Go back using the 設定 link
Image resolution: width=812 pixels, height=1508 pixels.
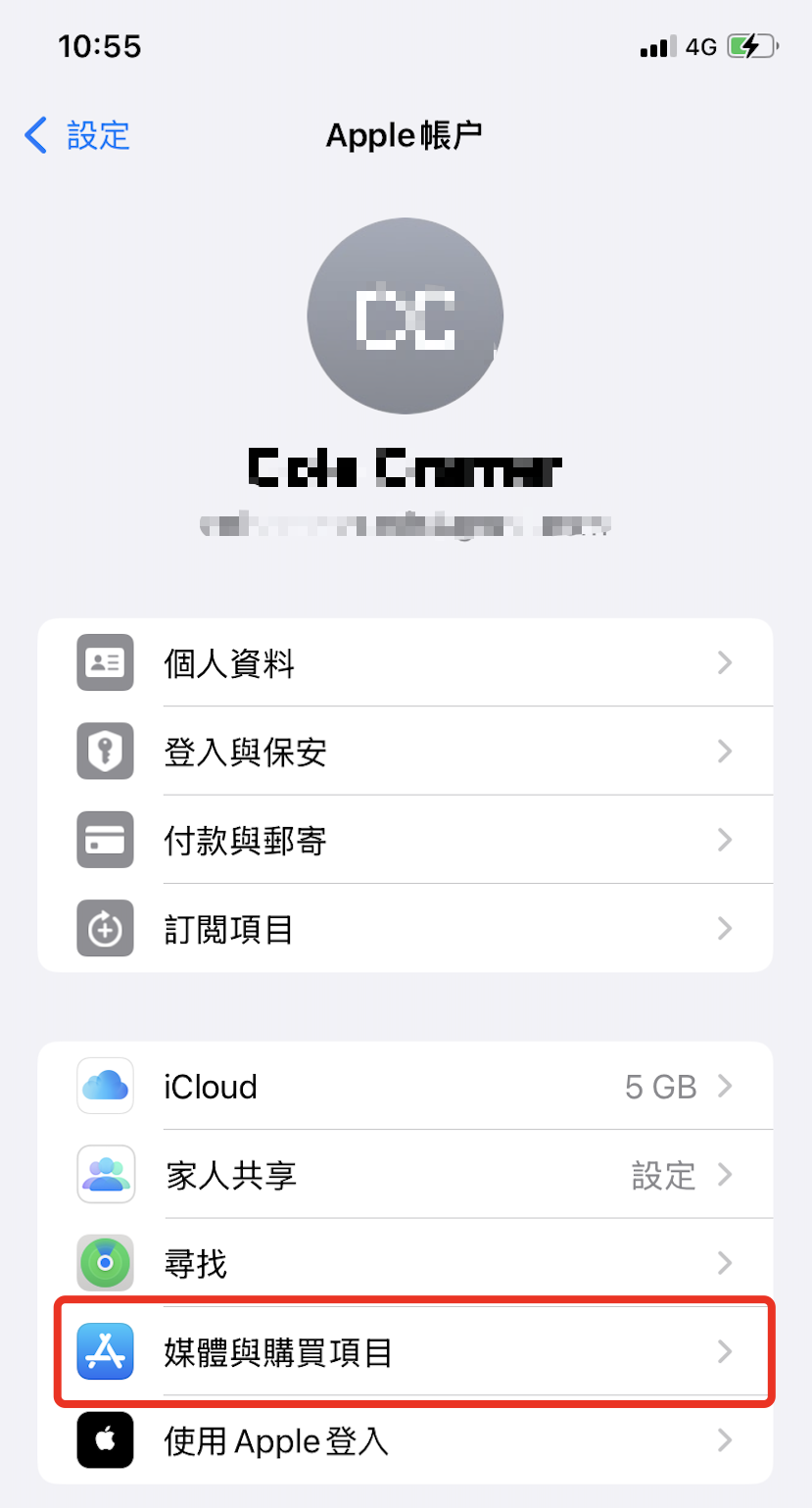pos(76,136)
